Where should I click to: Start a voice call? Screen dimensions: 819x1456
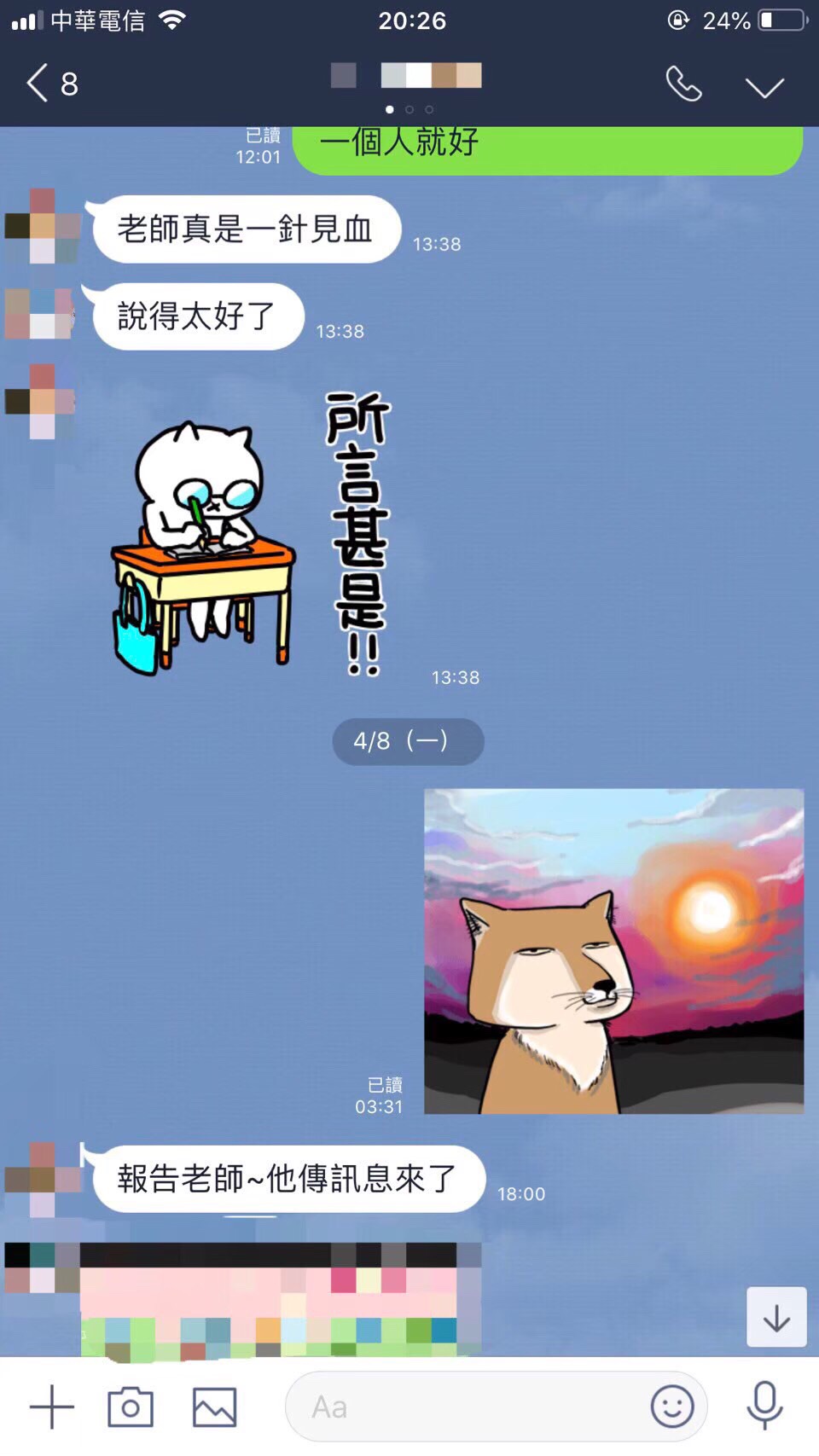(x=683, y=84)
